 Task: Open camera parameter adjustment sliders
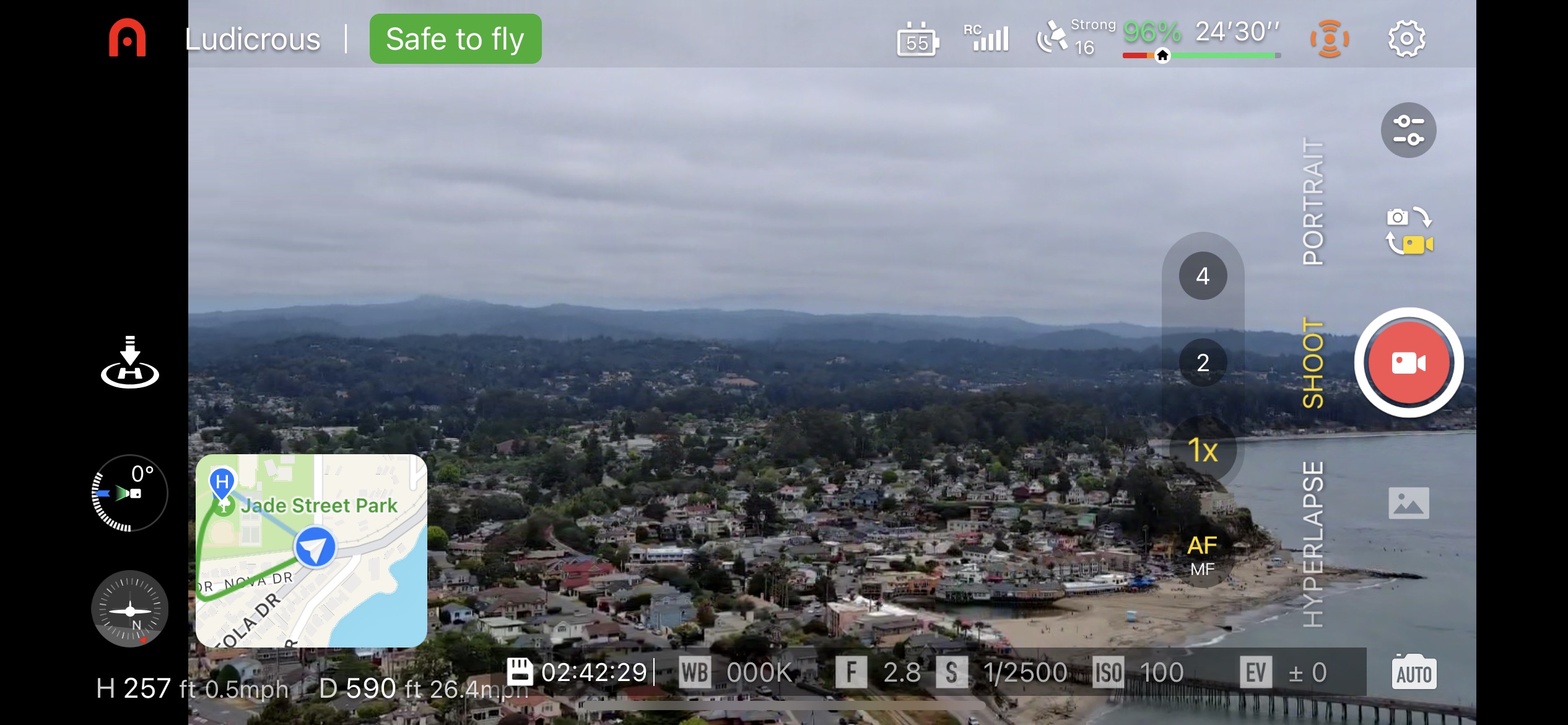pyautogui.click(x=1408, y=130)
